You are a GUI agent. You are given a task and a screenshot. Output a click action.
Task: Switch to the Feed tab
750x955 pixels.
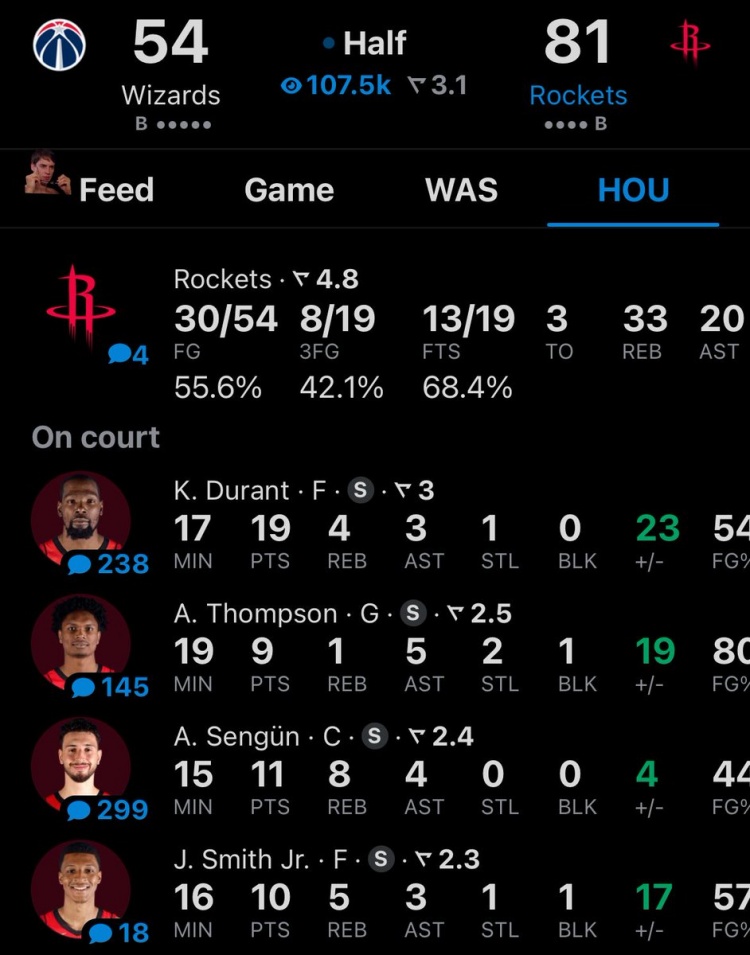point(115,190)
